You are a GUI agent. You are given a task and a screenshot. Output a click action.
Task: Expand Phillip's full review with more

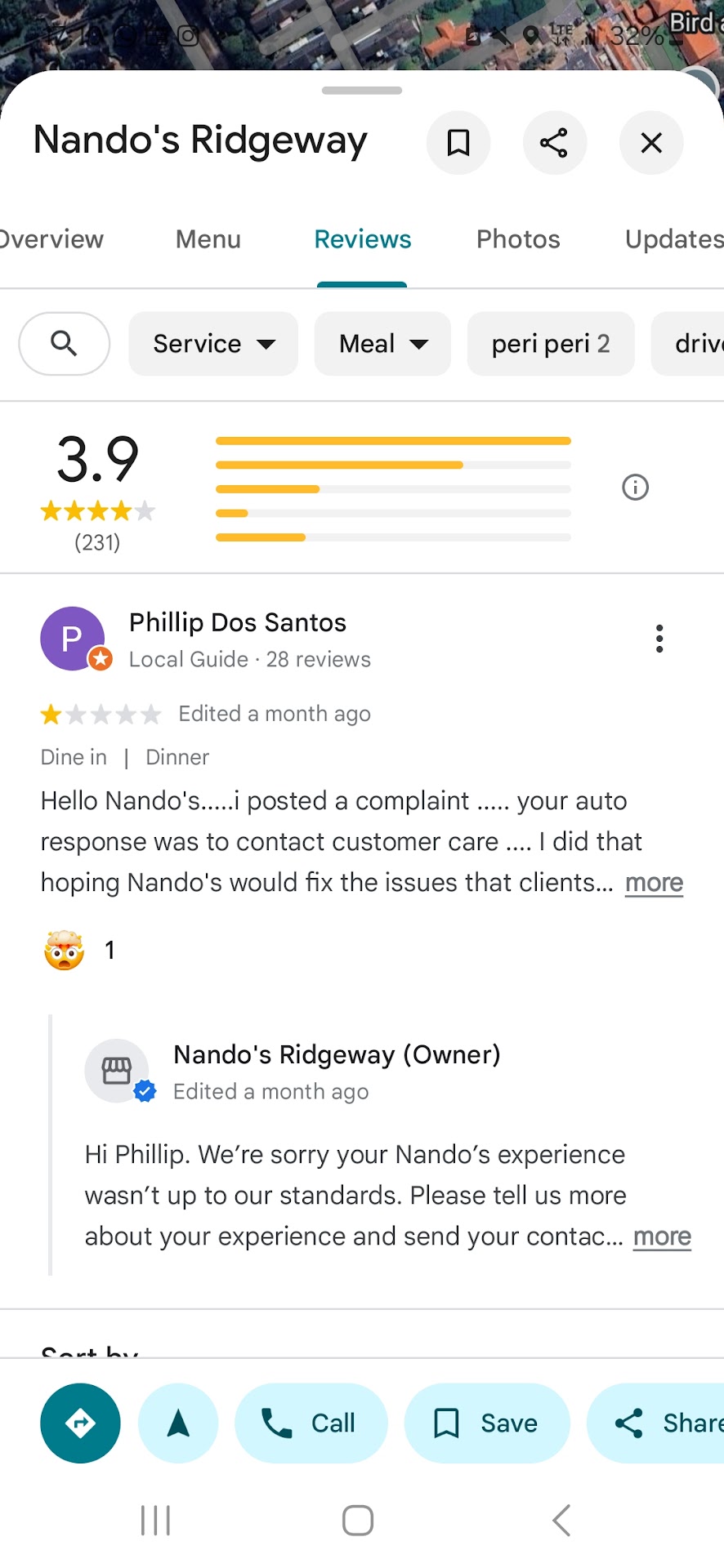pyautogui.click(x=654, y=883)
